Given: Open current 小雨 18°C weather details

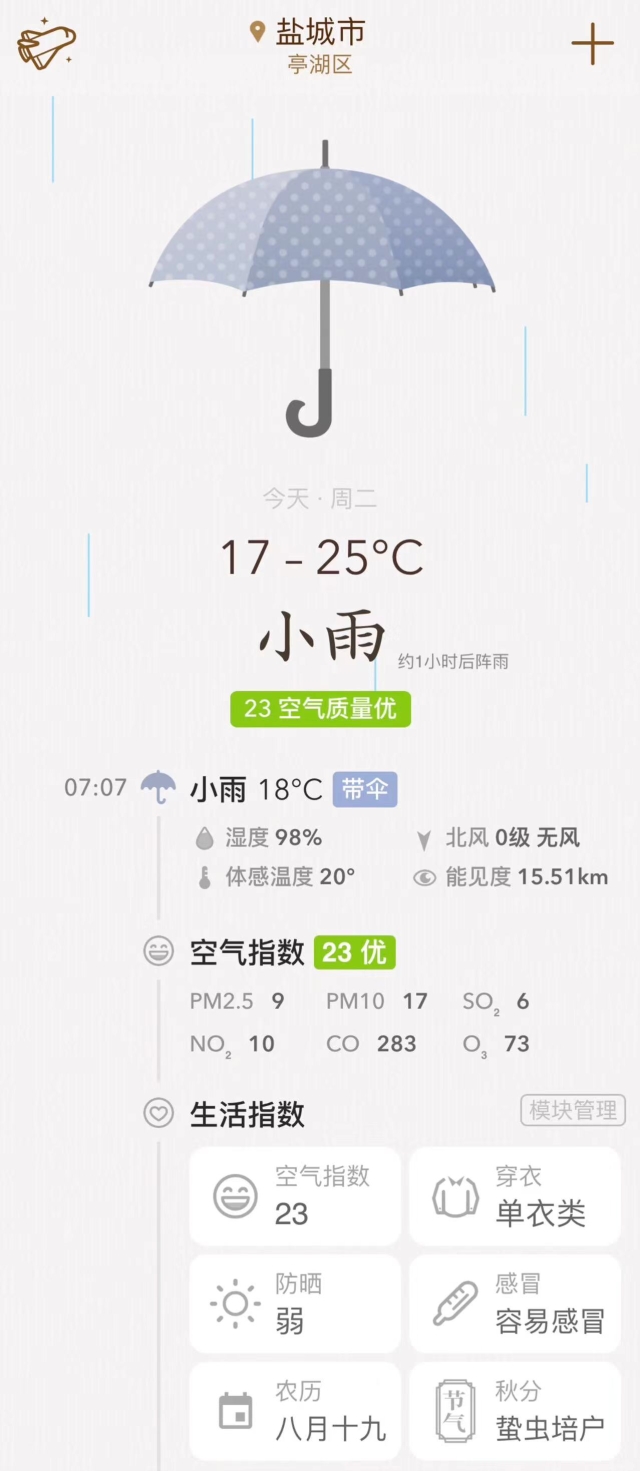Looking at the screenshot, I should click(256, 789).
